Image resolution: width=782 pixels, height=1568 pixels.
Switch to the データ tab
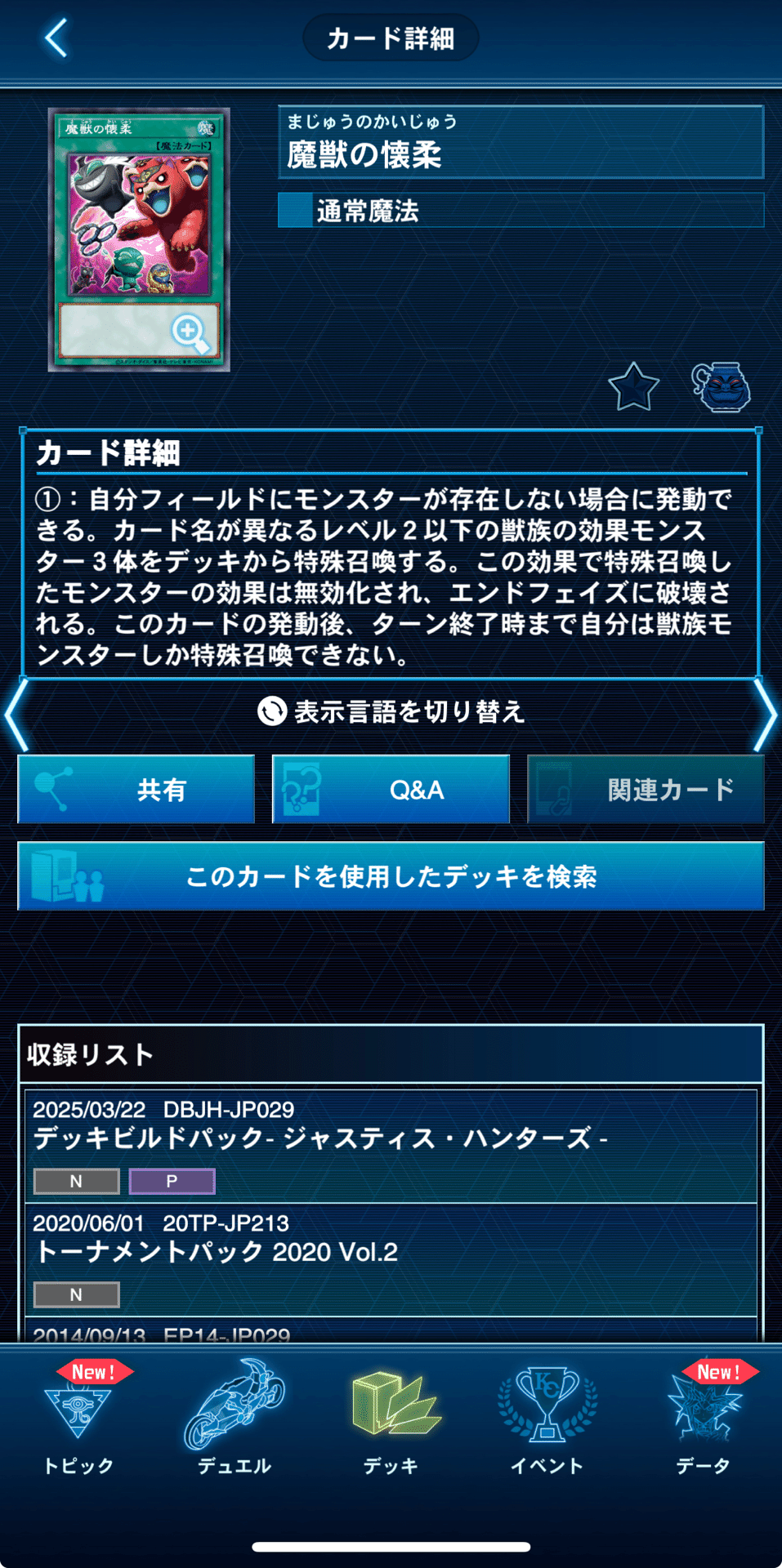point(704,1421)
